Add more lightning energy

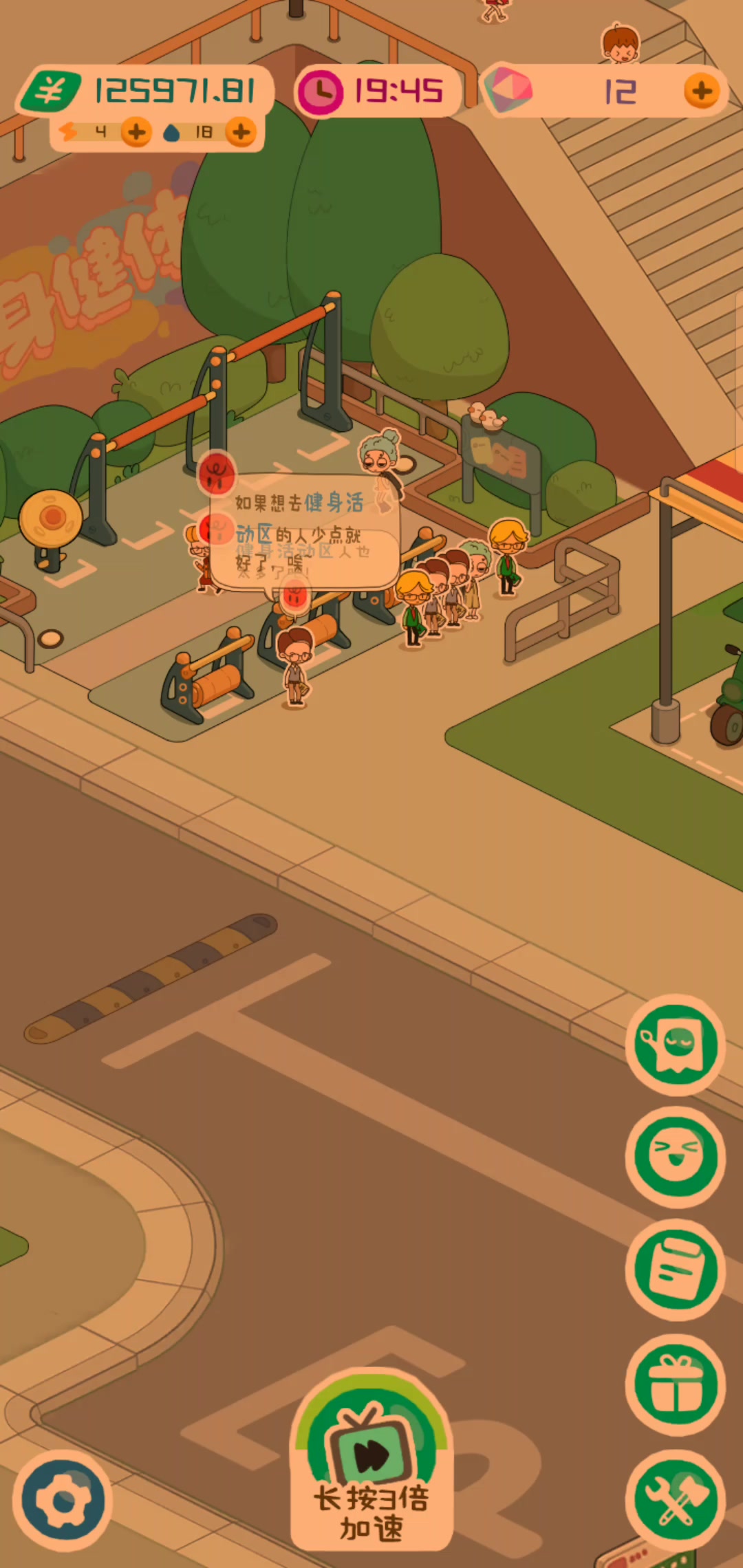[136, 131]
